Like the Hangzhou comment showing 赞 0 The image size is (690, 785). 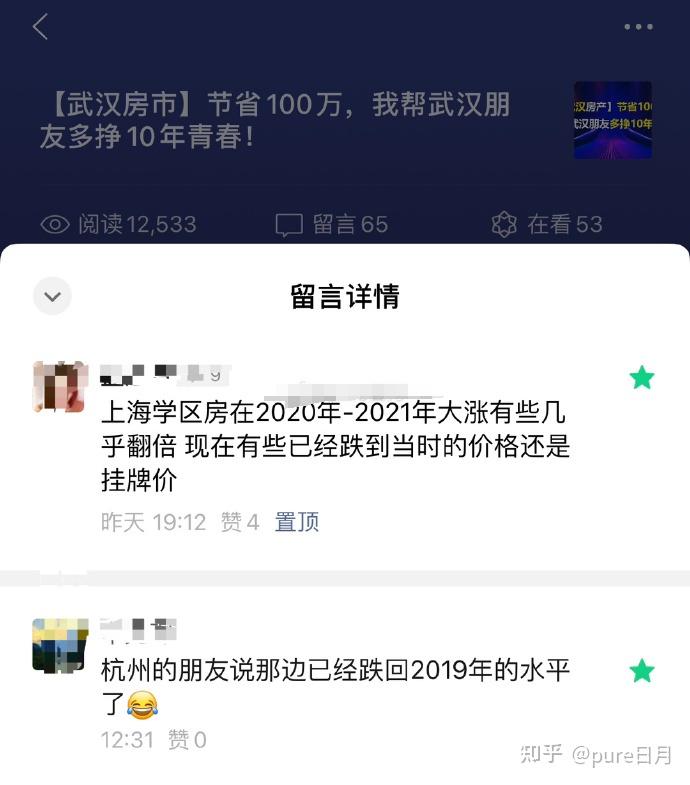pos(187,740)
